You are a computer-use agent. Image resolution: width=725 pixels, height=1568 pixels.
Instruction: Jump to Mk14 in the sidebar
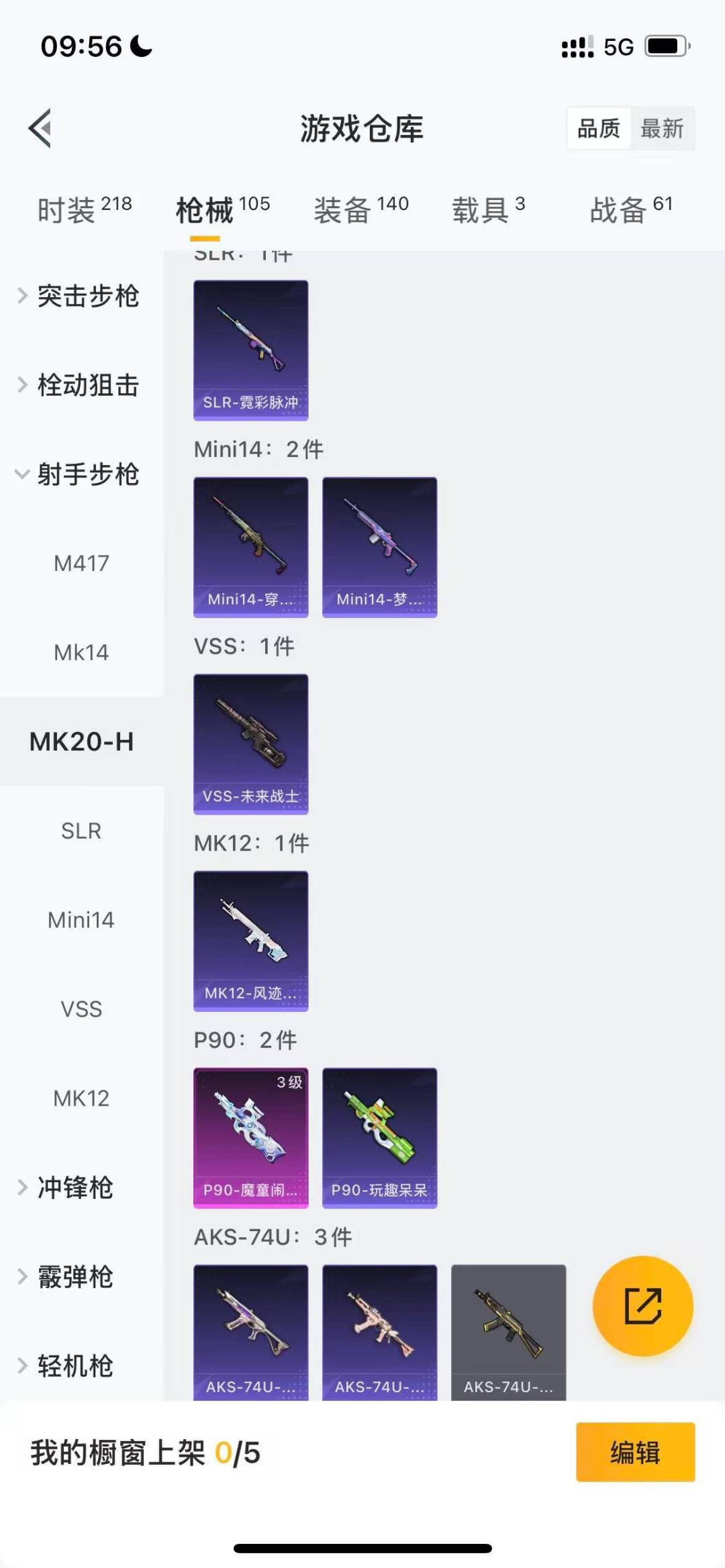[x=81, y=652]
